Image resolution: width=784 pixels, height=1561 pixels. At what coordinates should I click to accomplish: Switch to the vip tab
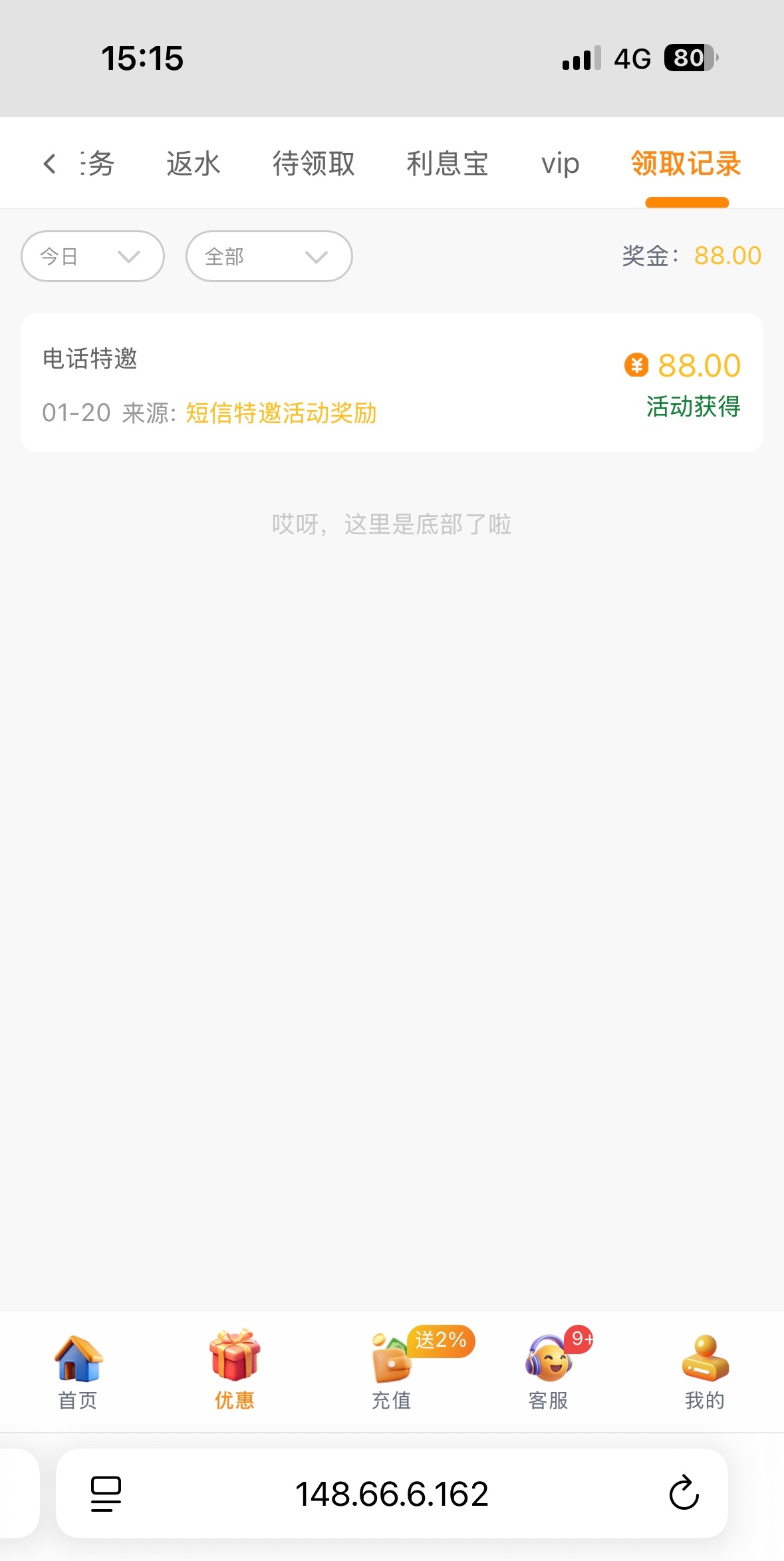coord(560,164)
